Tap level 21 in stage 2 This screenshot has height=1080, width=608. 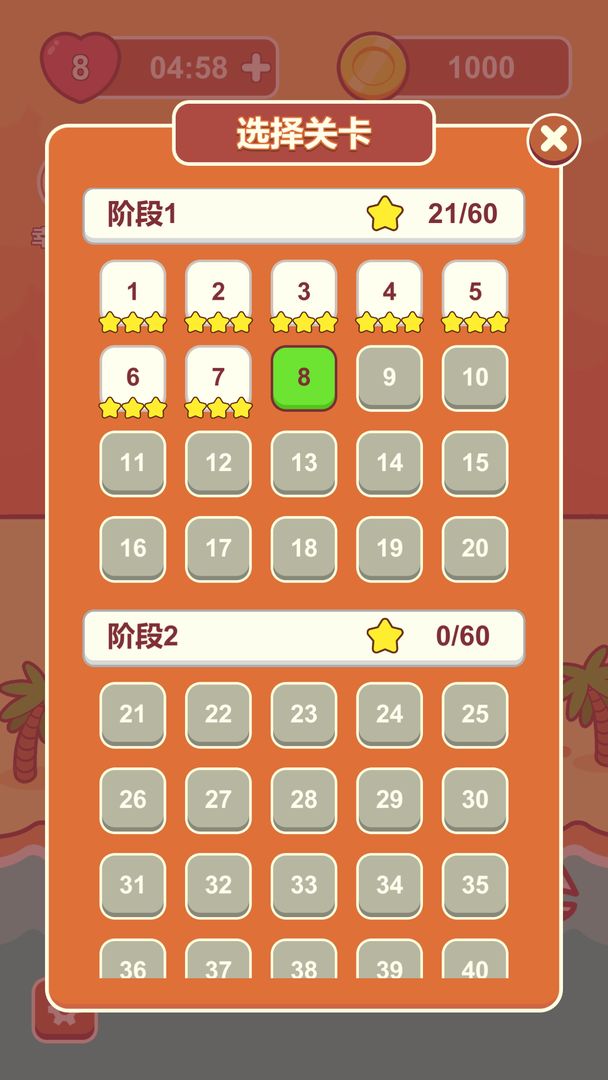pos(133,715)
